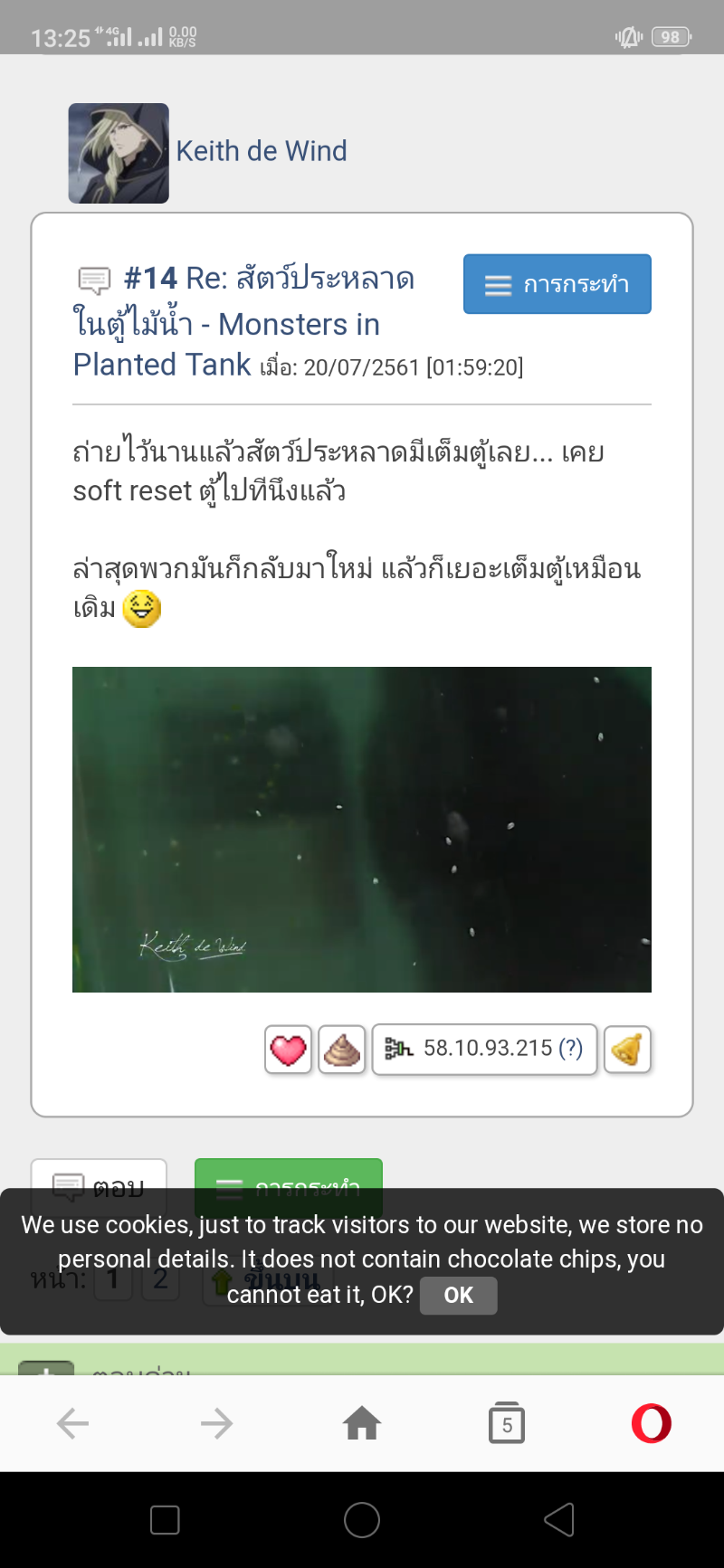Image resolution: width=724 pixels, height=1568 pixels.
Task: View the 5 open tabs
Action: click(507, 1423)
